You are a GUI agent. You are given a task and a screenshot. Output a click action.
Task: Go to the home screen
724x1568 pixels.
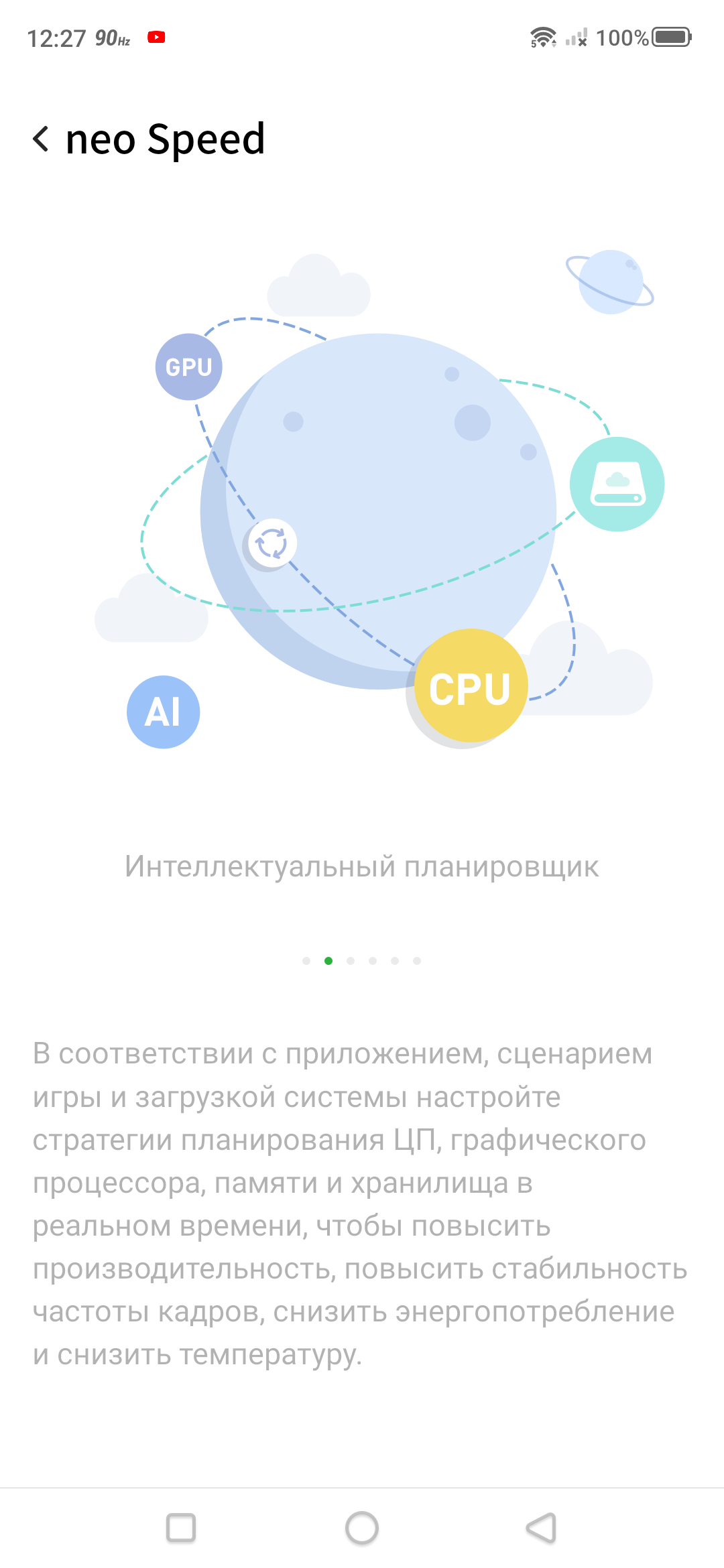pos(362,1528)
